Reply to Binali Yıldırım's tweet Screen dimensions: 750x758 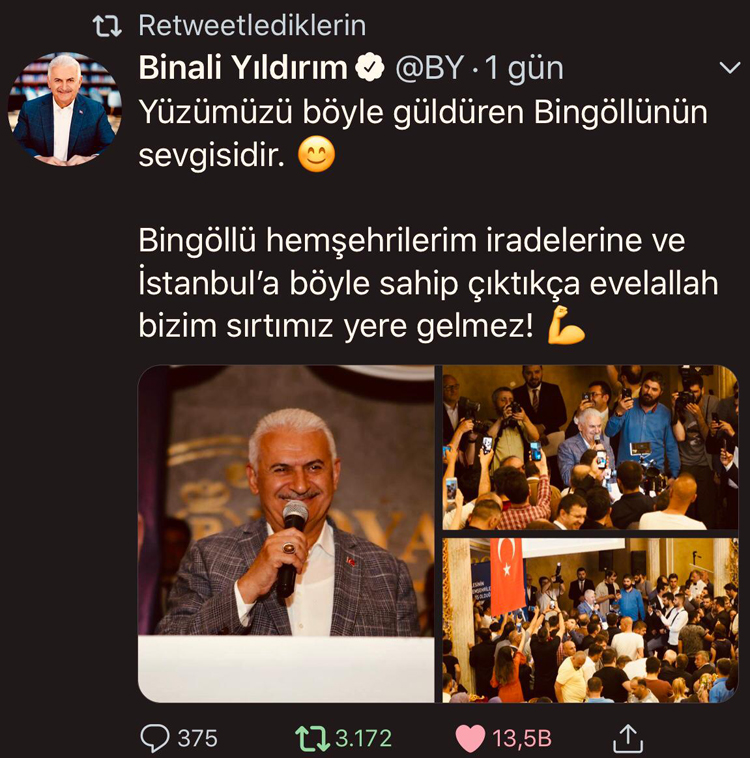[x=155, y=738]
